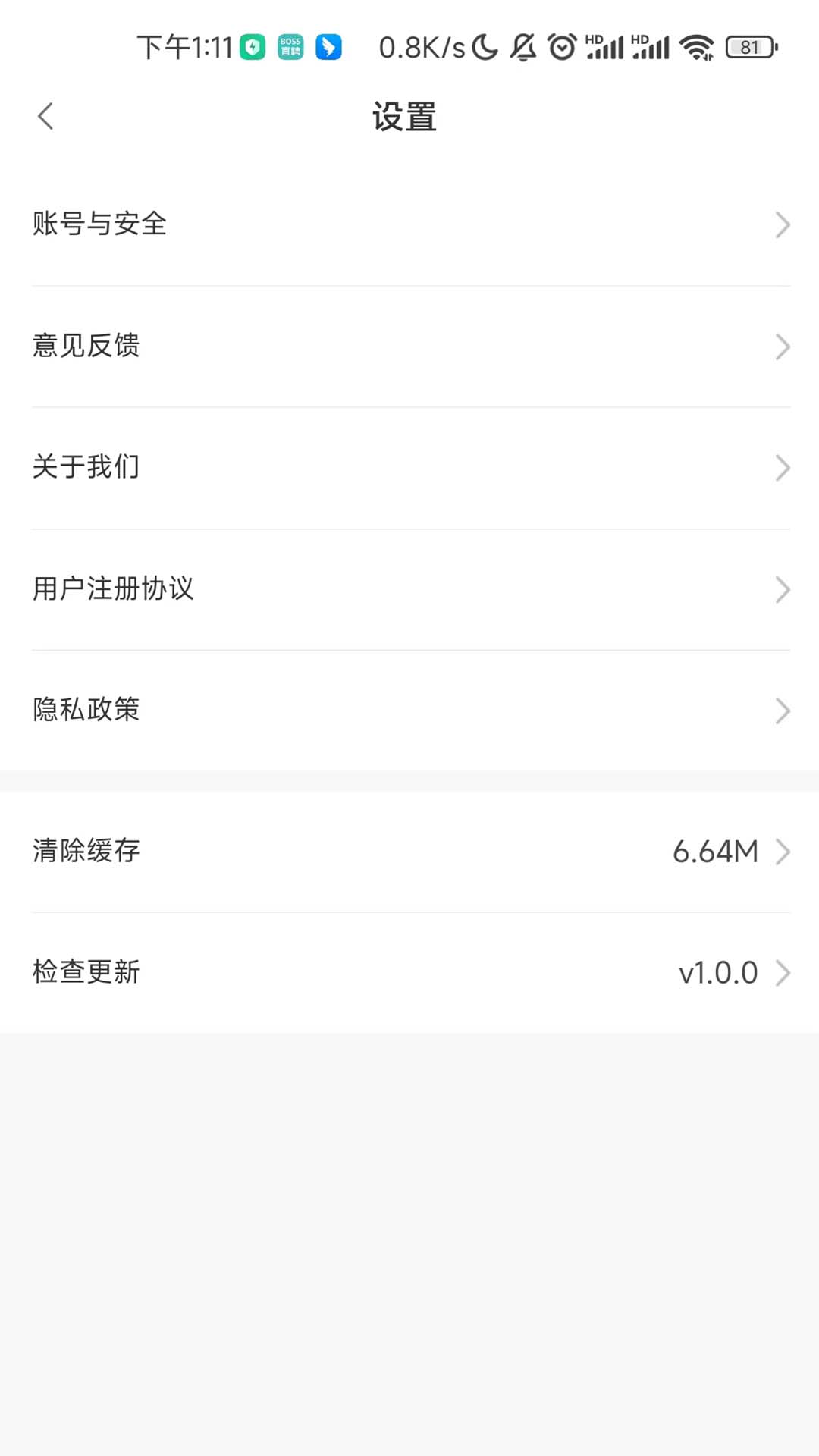Open 账号与安全 settings

409,224
